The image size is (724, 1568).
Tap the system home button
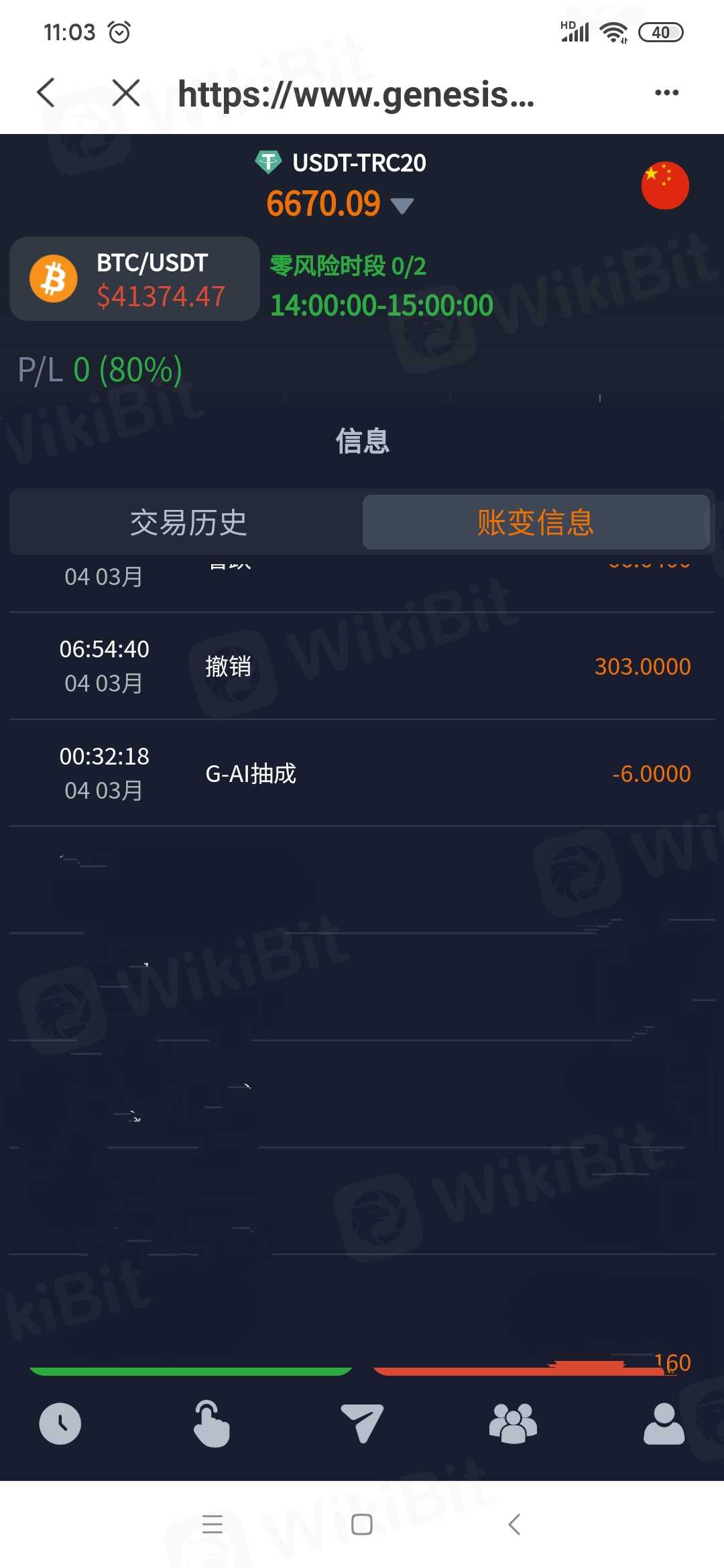[362, 1524]
